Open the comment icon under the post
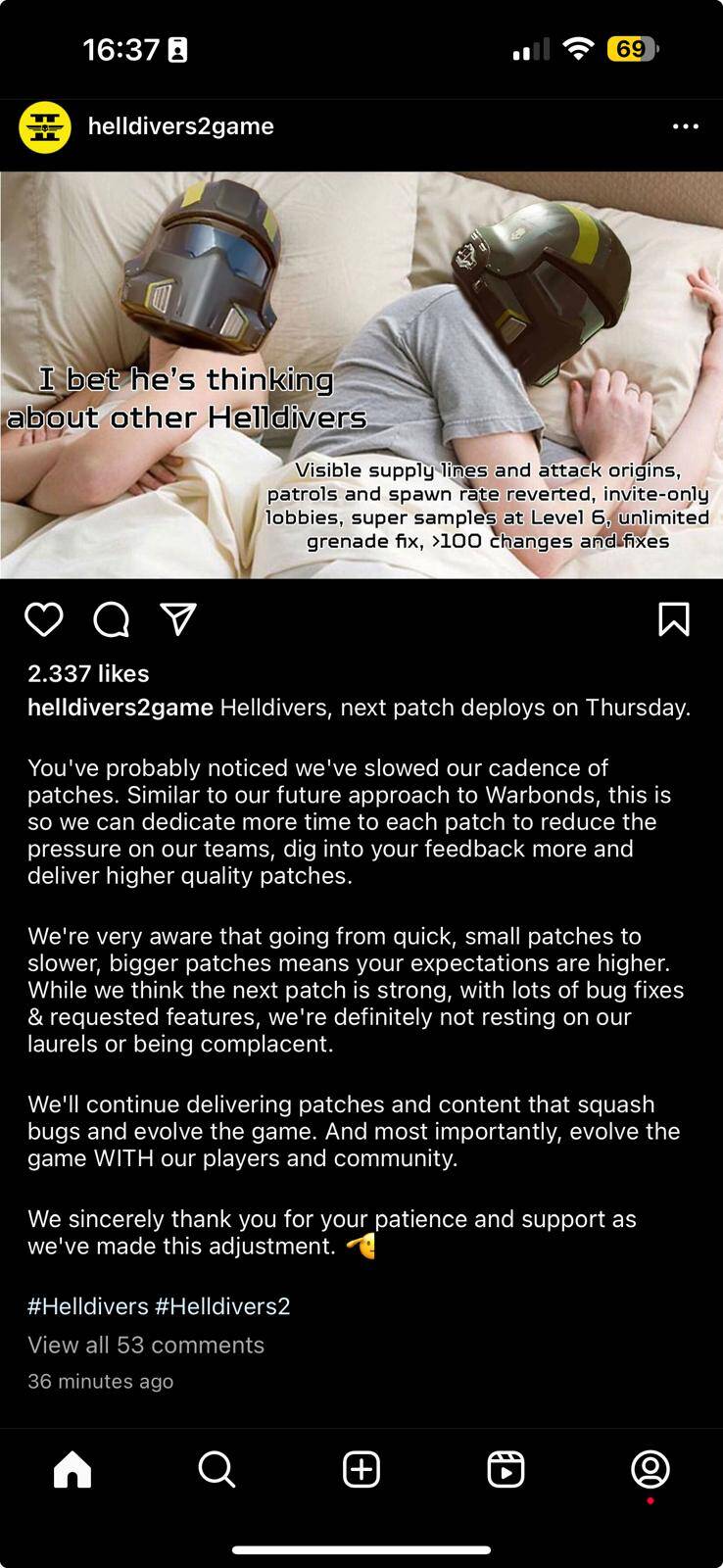Screen dimensions: 723x1568 click(111, 619)
